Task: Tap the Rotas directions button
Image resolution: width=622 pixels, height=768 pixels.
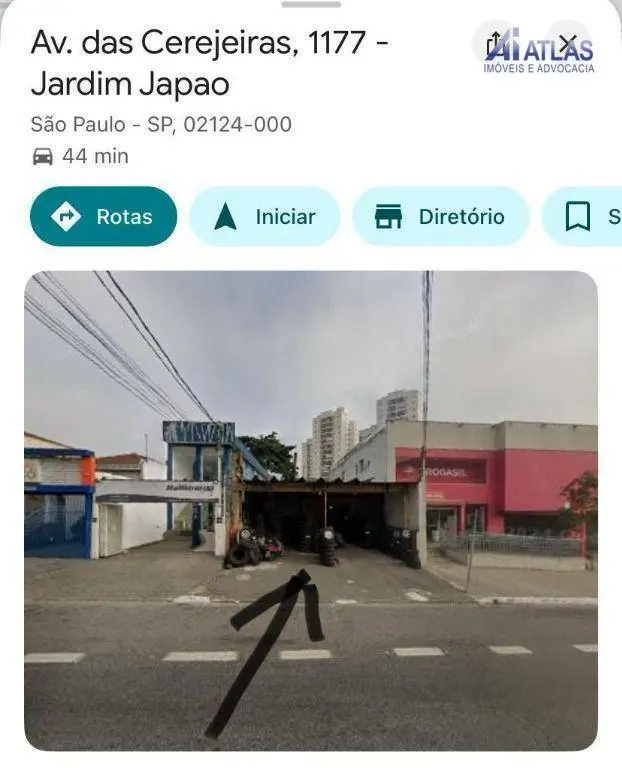Action: coord(103,216)
